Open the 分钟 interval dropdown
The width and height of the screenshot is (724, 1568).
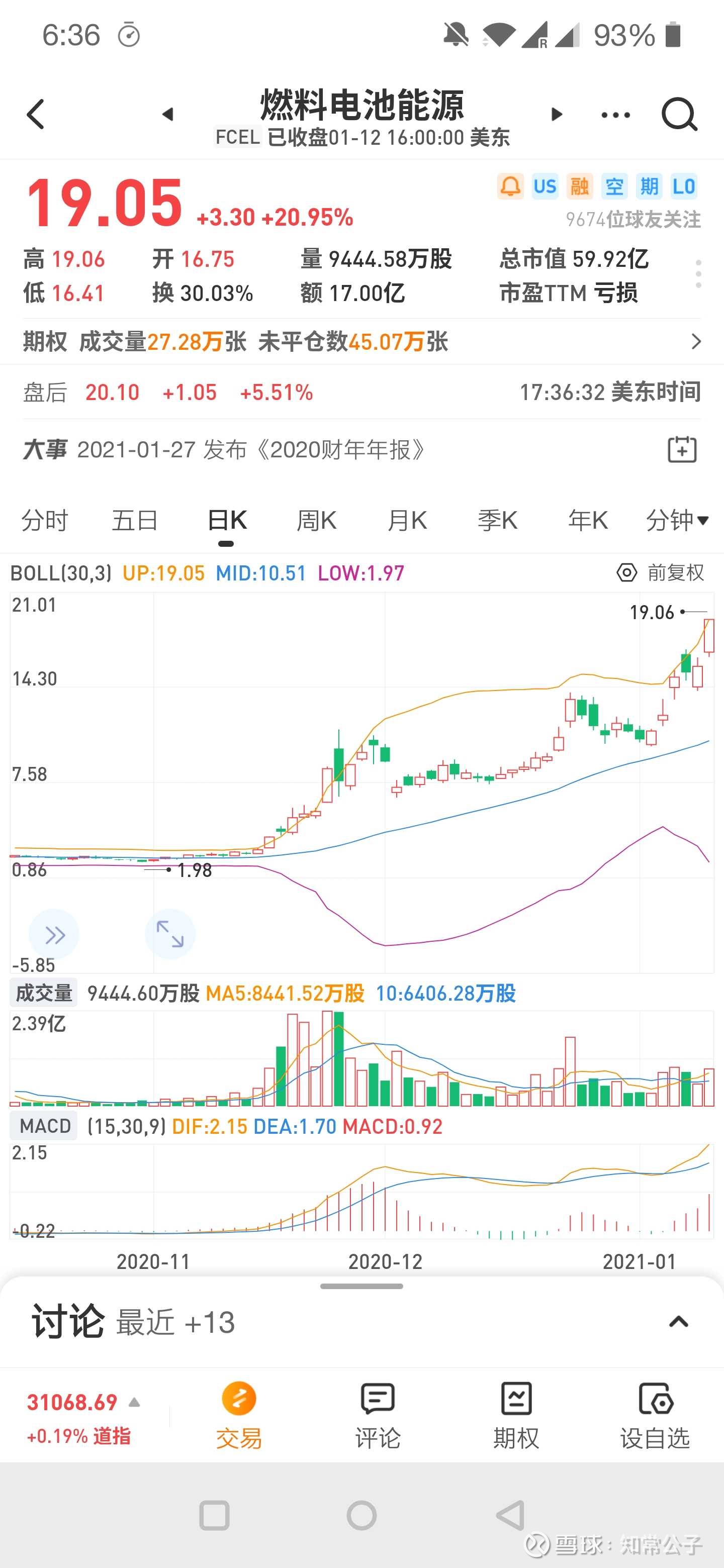pos(677,521)
